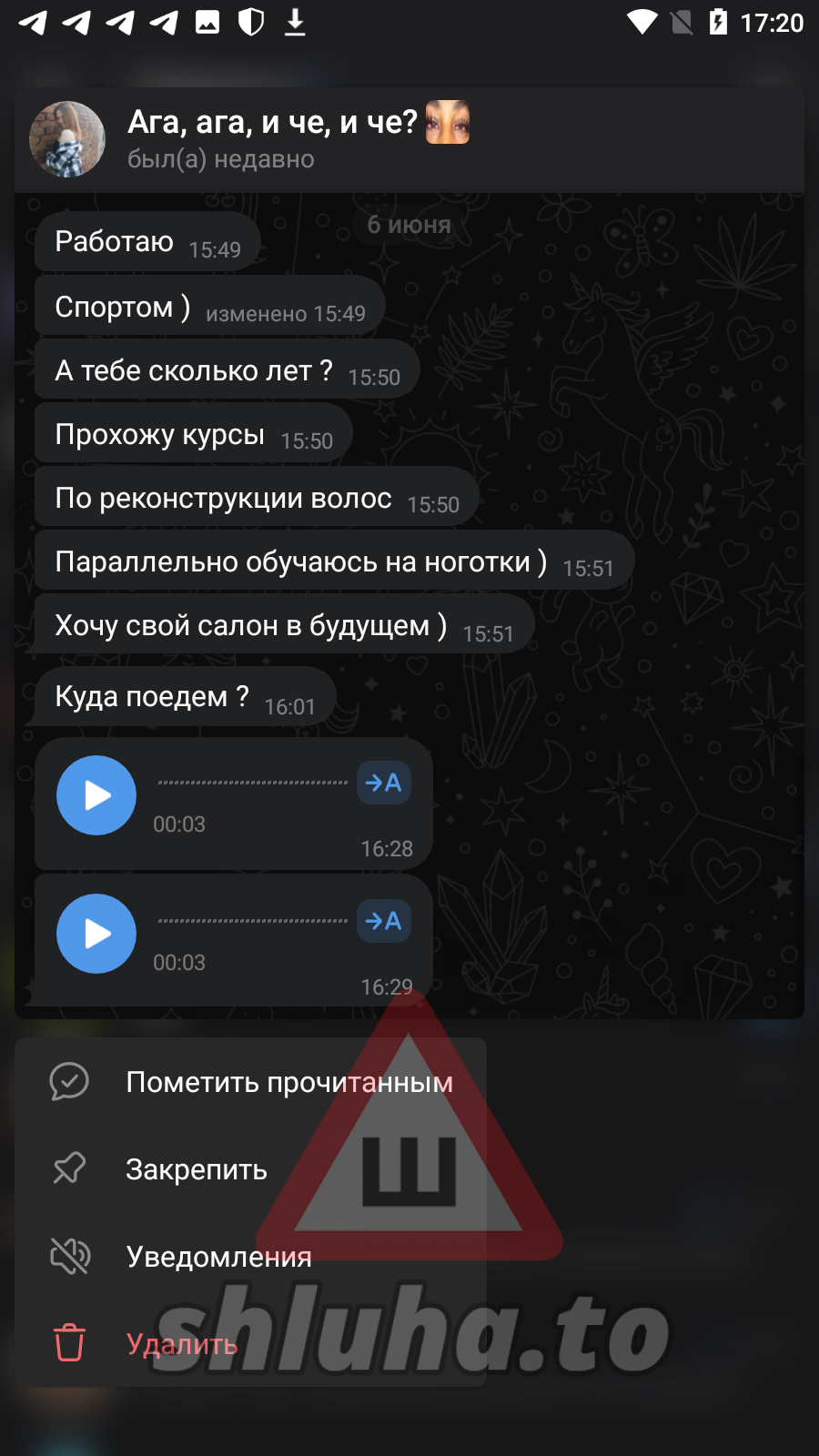Tap 'Удалить' to delete the chat
The width and height of the screenshot is (819, 1456).
[181, 1344]
